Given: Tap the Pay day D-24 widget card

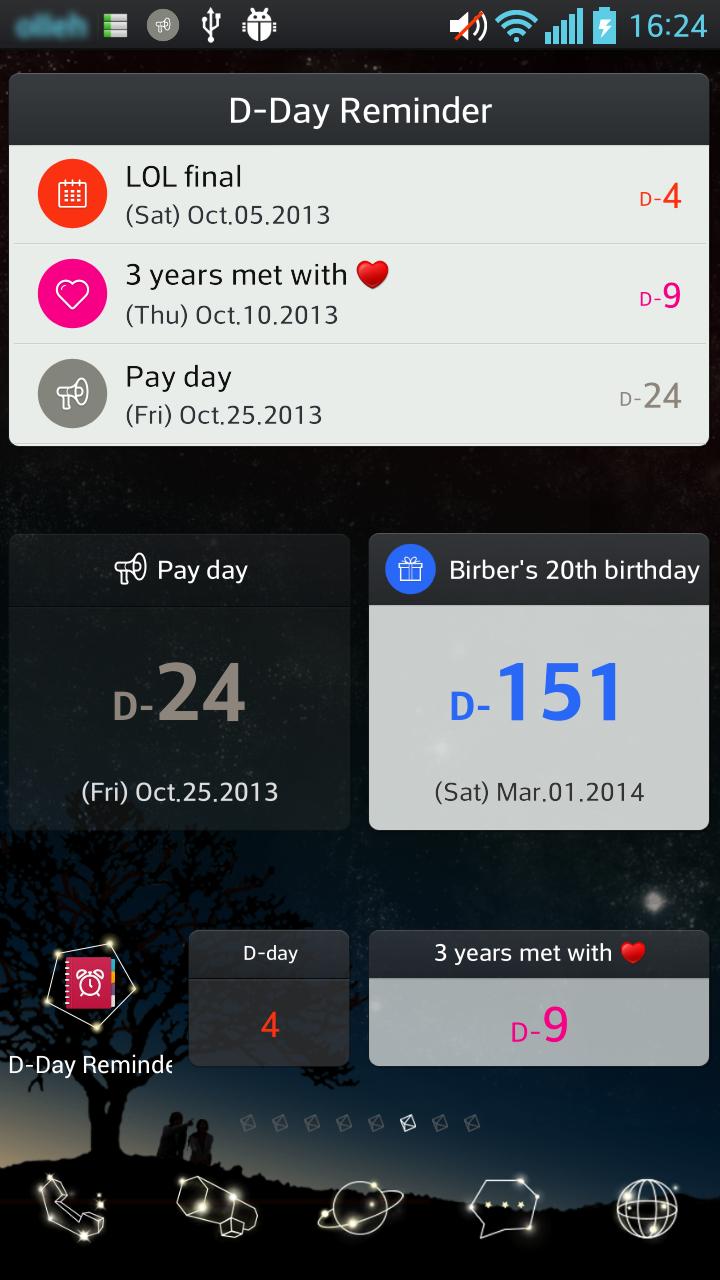Looking at the screenshot, I should tap(180, 690).
